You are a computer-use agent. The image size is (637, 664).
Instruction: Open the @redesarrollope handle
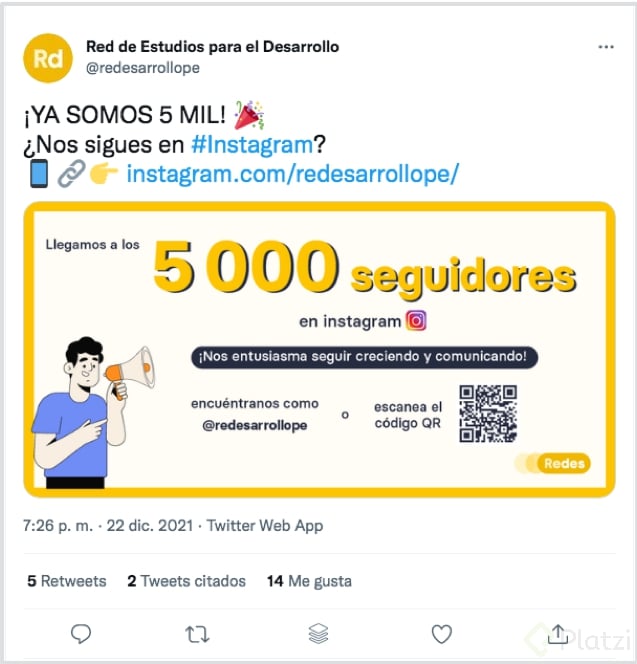coord(143,68)
